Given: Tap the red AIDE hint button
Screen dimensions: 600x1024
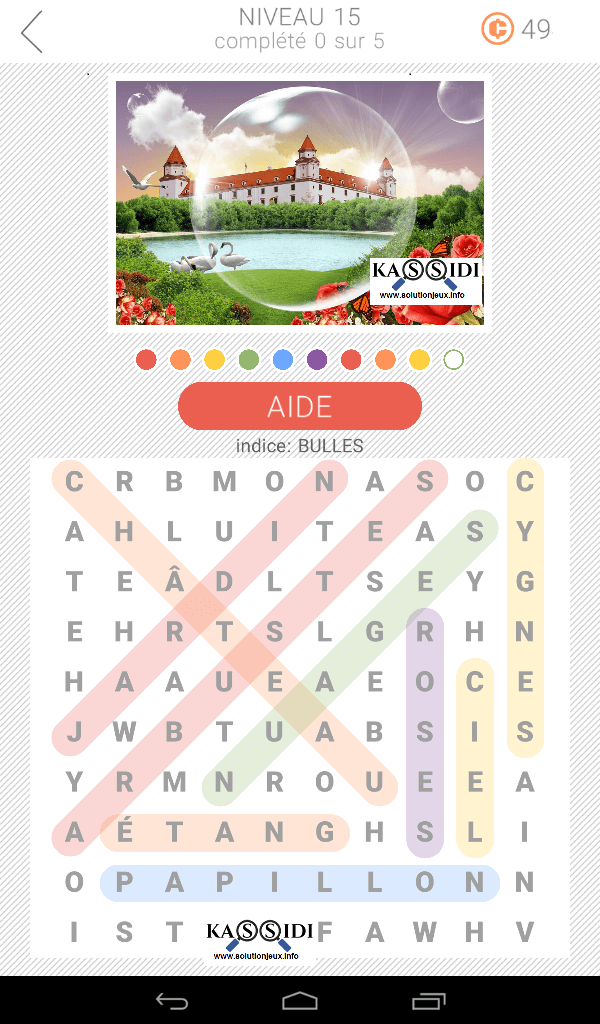Looking at the screenshot, I should (300, 406).
